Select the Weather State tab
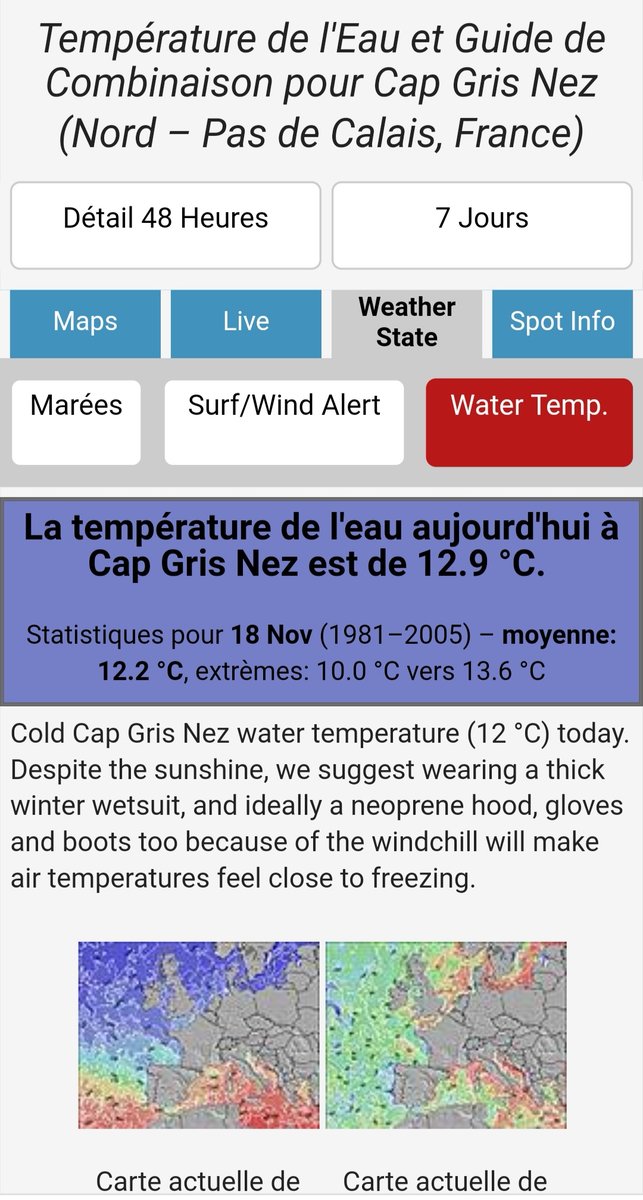The height and width of the screenshot is (1200, 643). click(407, 323)
